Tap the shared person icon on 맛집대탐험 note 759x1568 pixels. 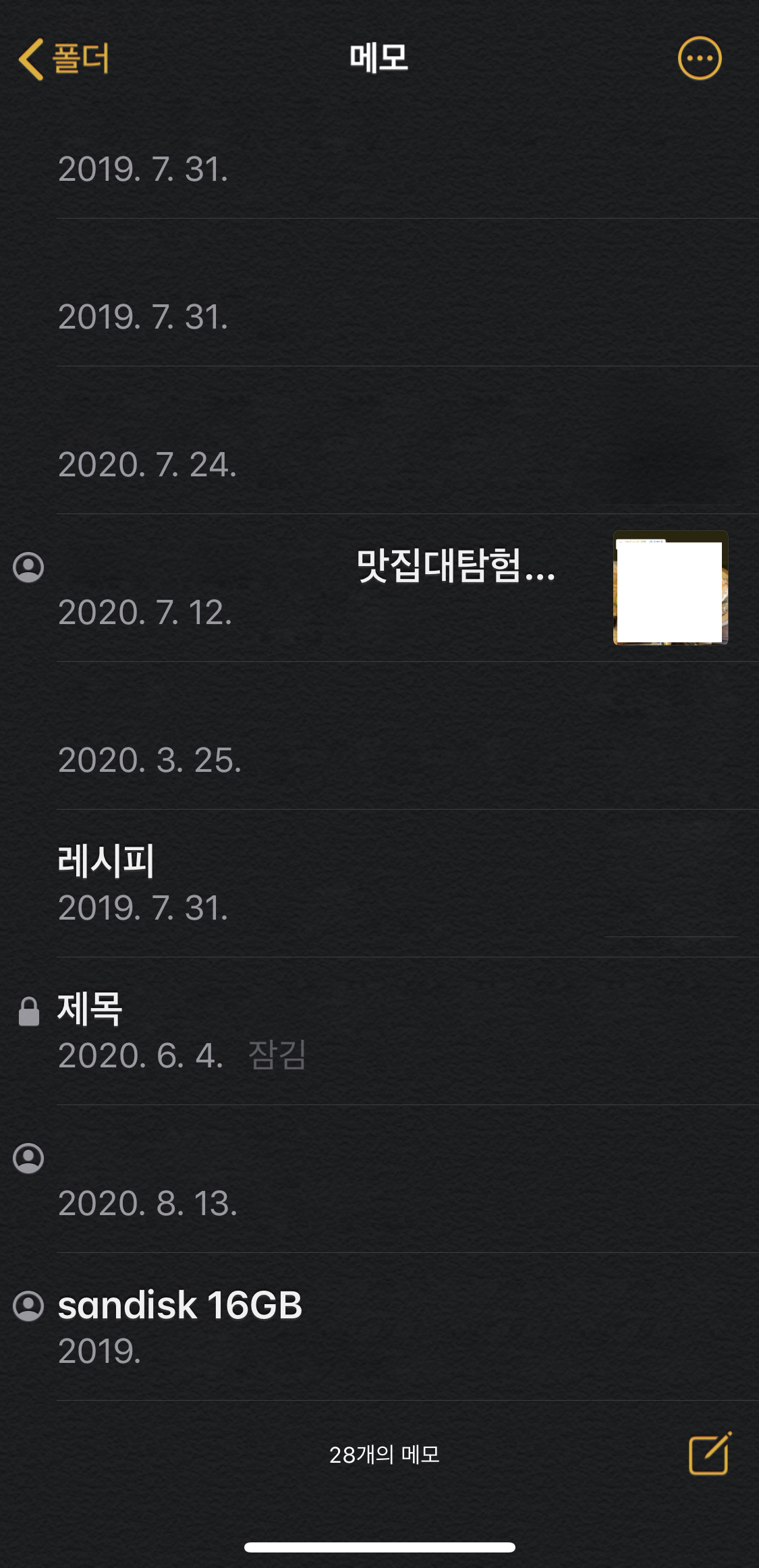(x=28, y=568)
